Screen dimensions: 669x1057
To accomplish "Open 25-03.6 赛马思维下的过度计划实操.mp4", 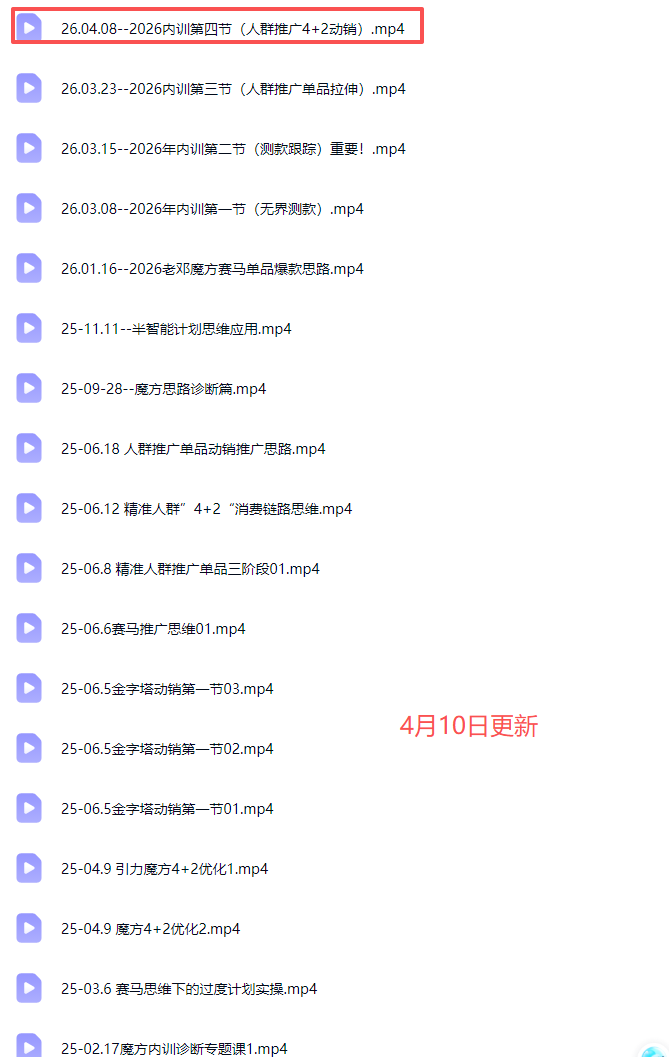I will click(x=188, y=989).
